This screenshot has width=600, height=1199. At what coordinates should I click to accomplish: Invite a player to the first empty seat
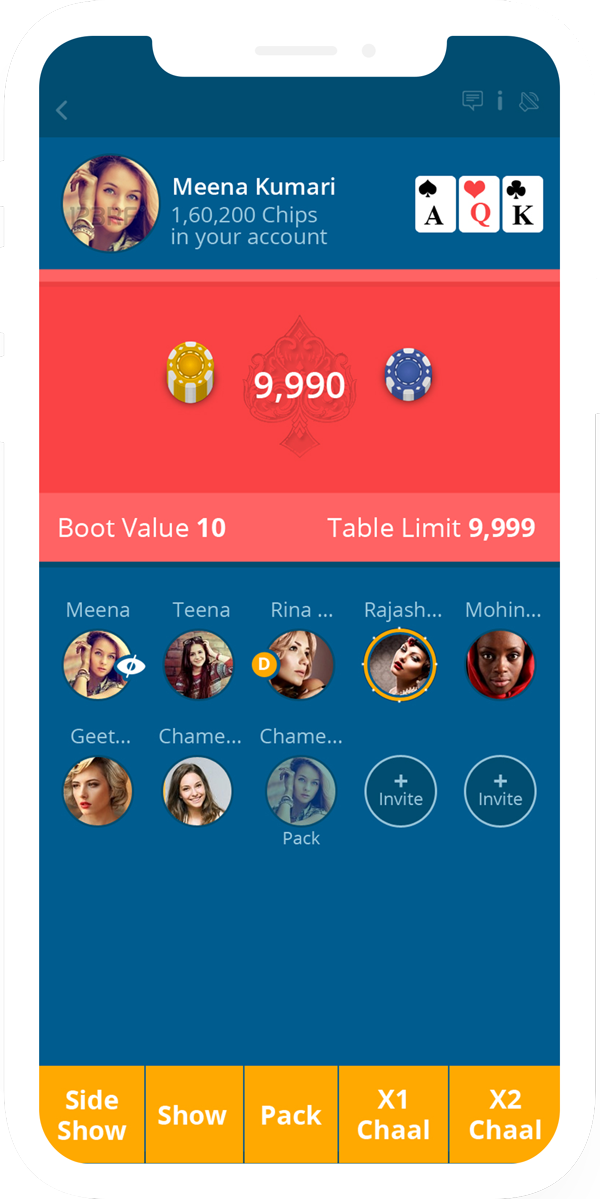coord(400,791)
